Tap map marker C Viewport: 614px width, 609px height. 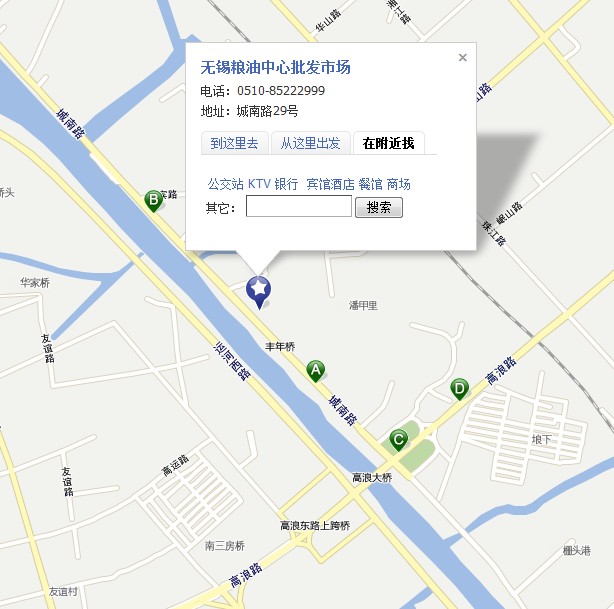398,439
